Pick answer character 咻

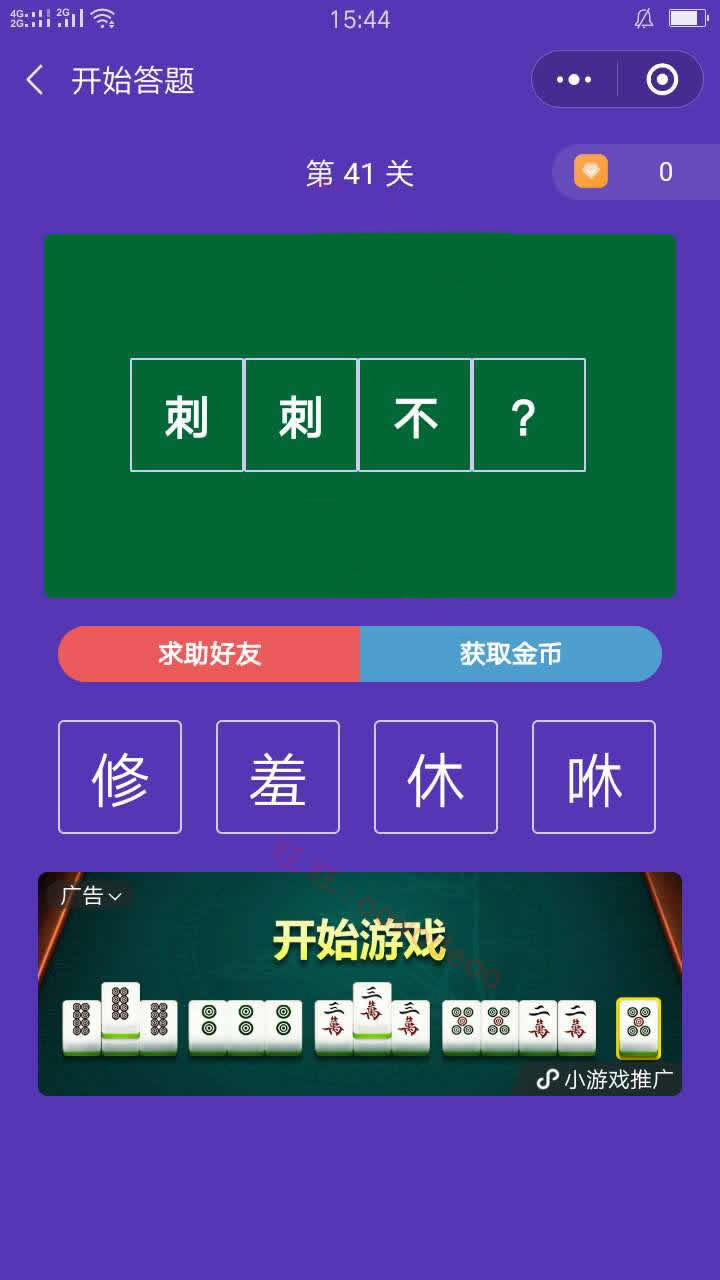(594, 777)
